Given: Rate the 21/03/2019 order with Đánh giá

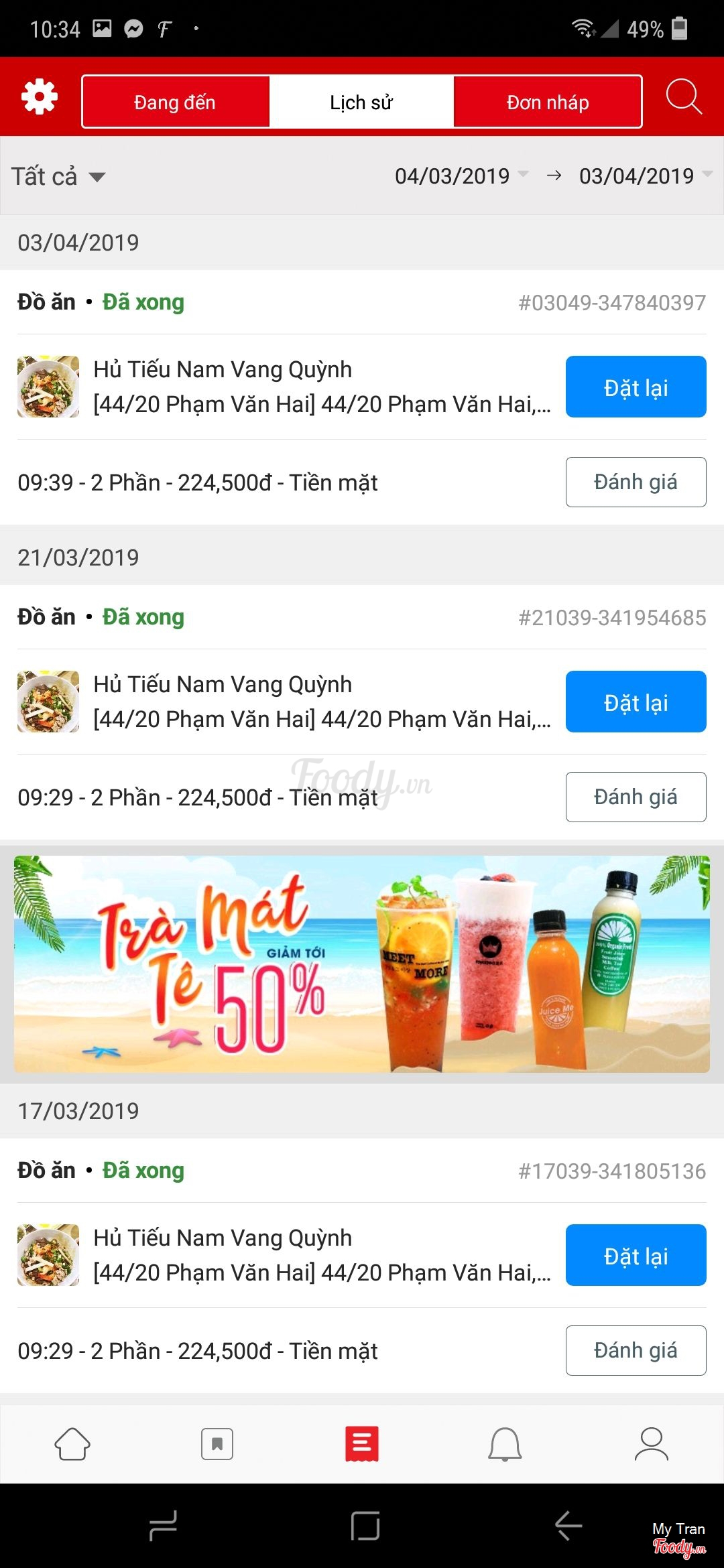Looking at the screenshot, I should click(636, 797).
